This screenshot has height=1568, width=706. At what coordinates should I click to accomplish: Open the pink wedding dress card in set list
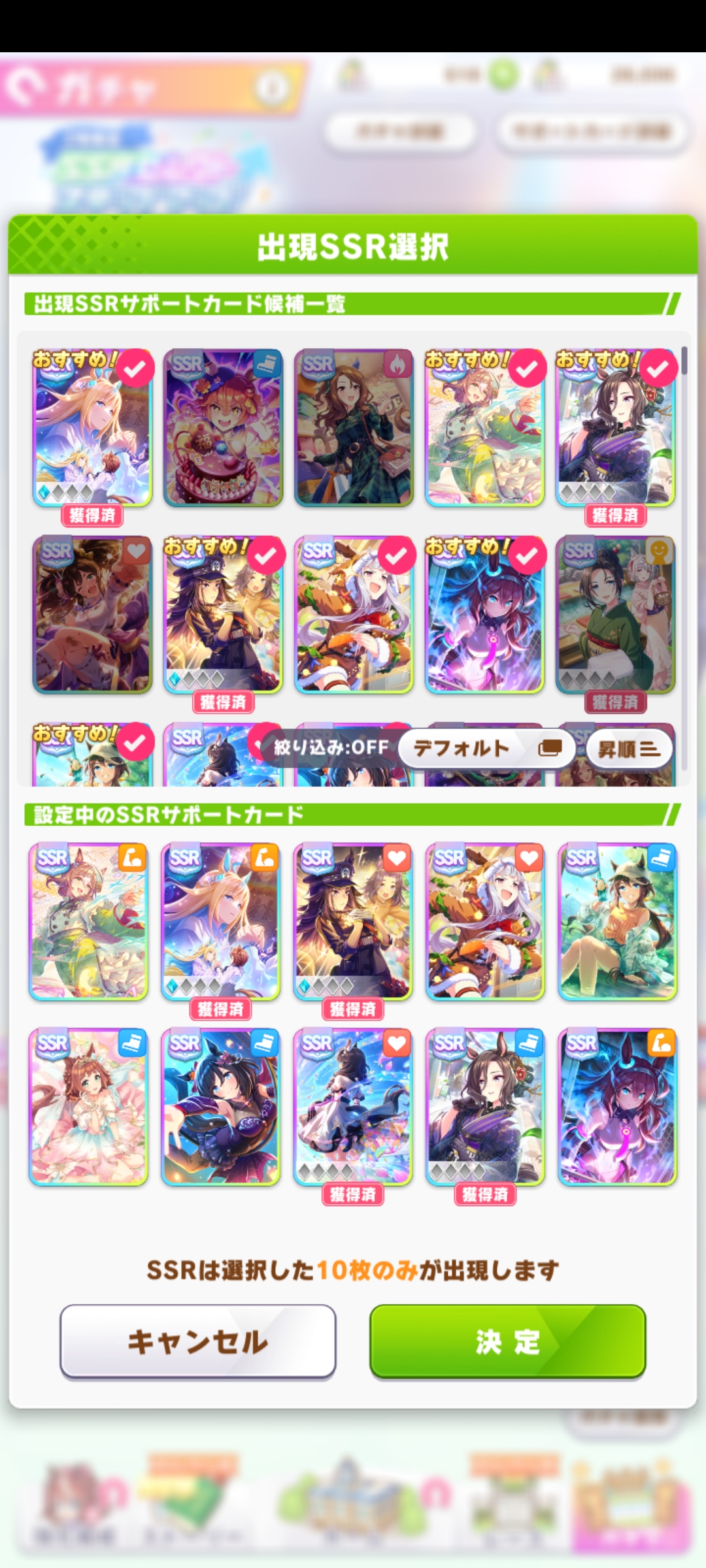click(x=88, y=1107)
